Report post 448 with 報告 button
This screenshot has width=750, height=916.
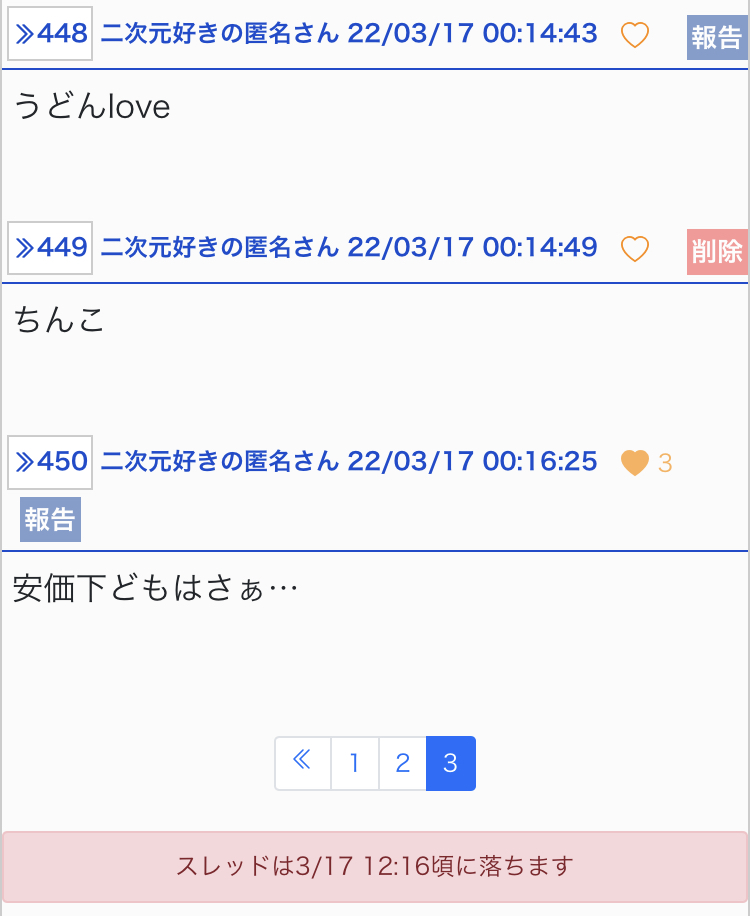click(x=717, y=38)
